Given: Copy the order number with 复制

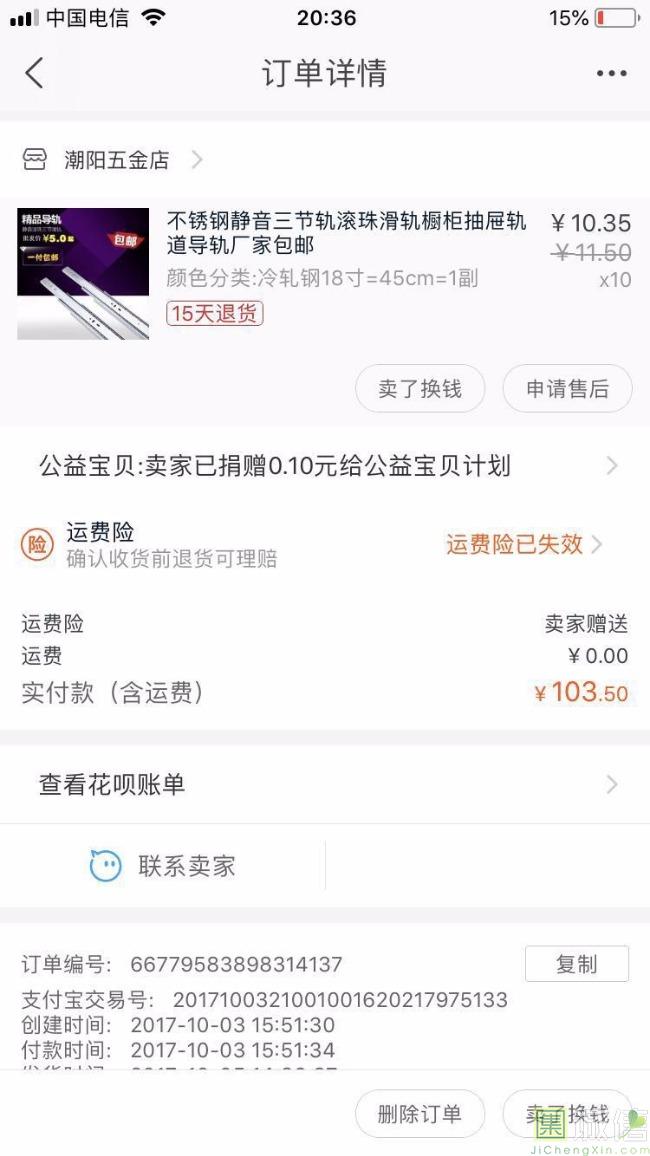Looking at the screenshot, I should point(577,964).
